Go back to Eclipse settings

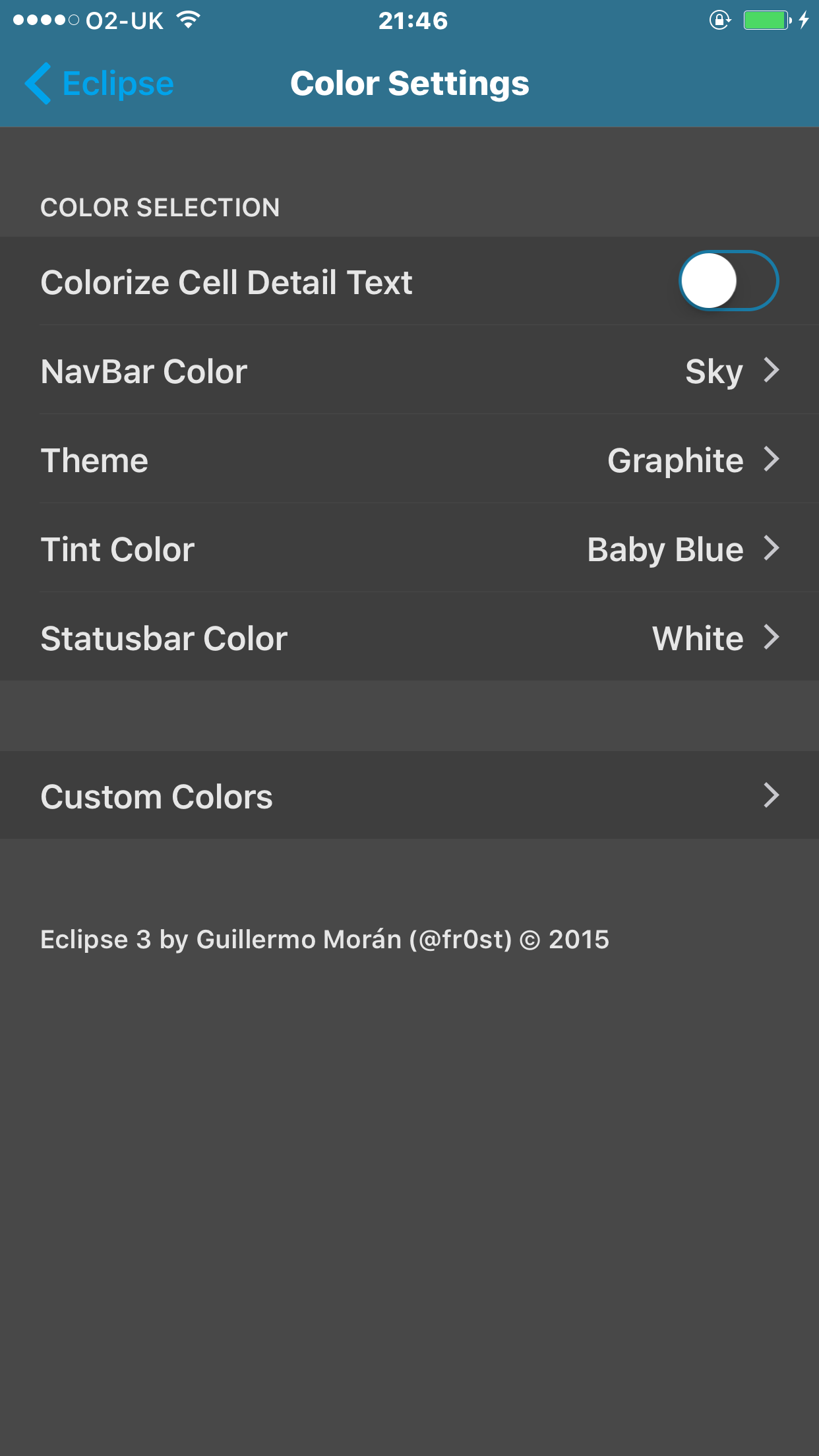99,84
